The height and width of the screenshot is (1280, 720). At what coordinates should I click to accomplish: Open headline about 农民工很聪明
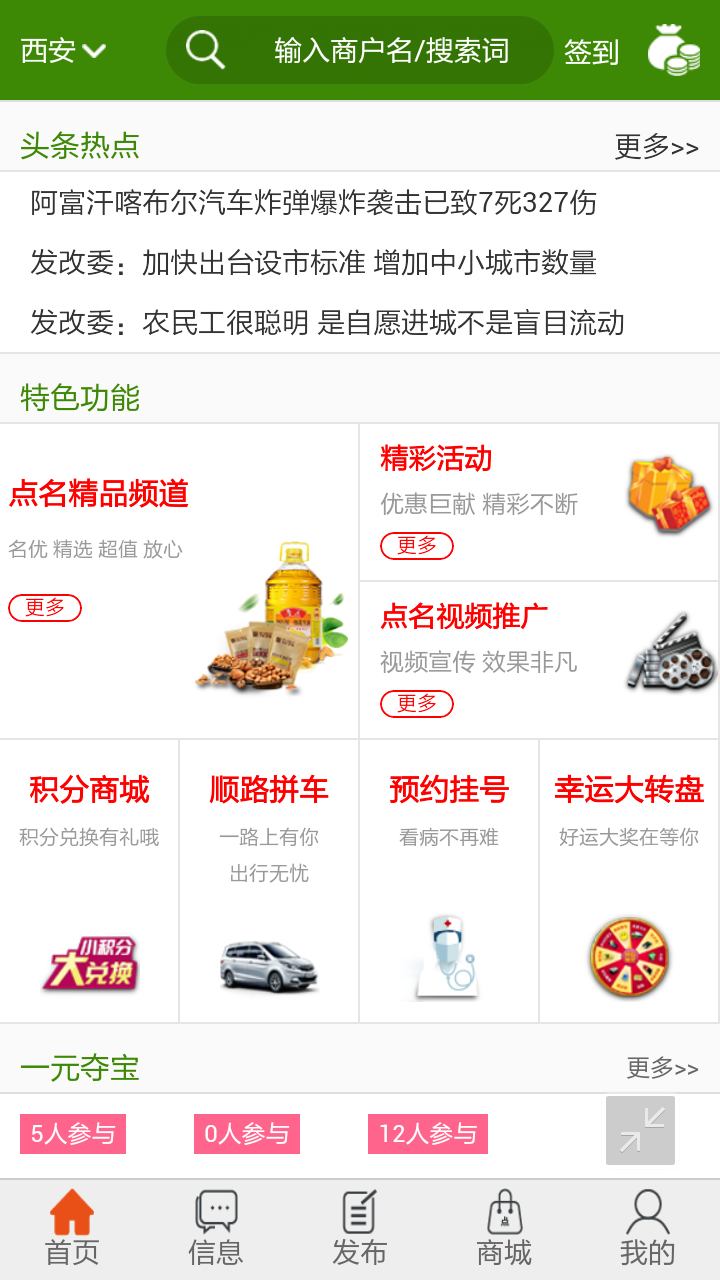(x=327, y=323)
